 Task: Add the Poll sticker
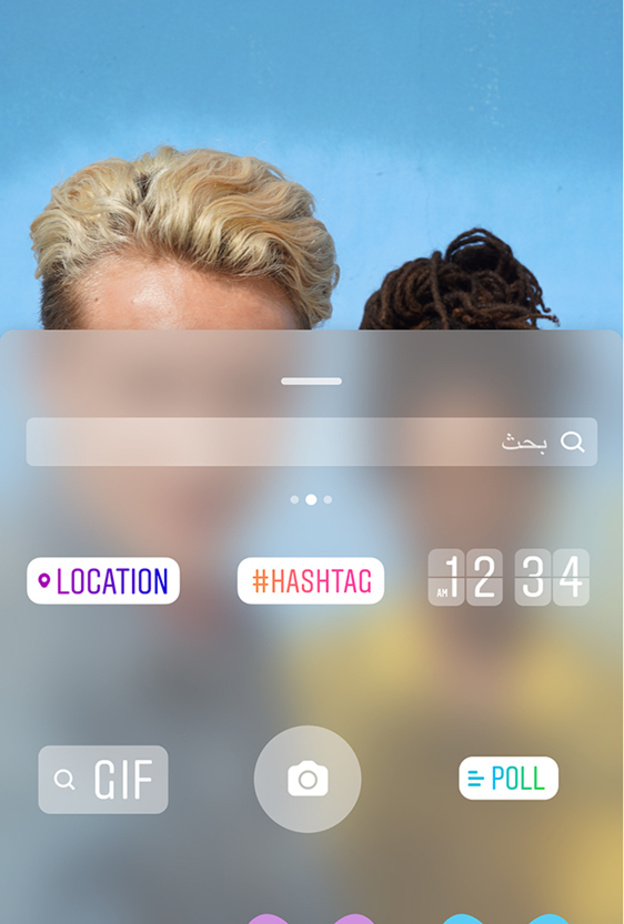pos(508,778)
